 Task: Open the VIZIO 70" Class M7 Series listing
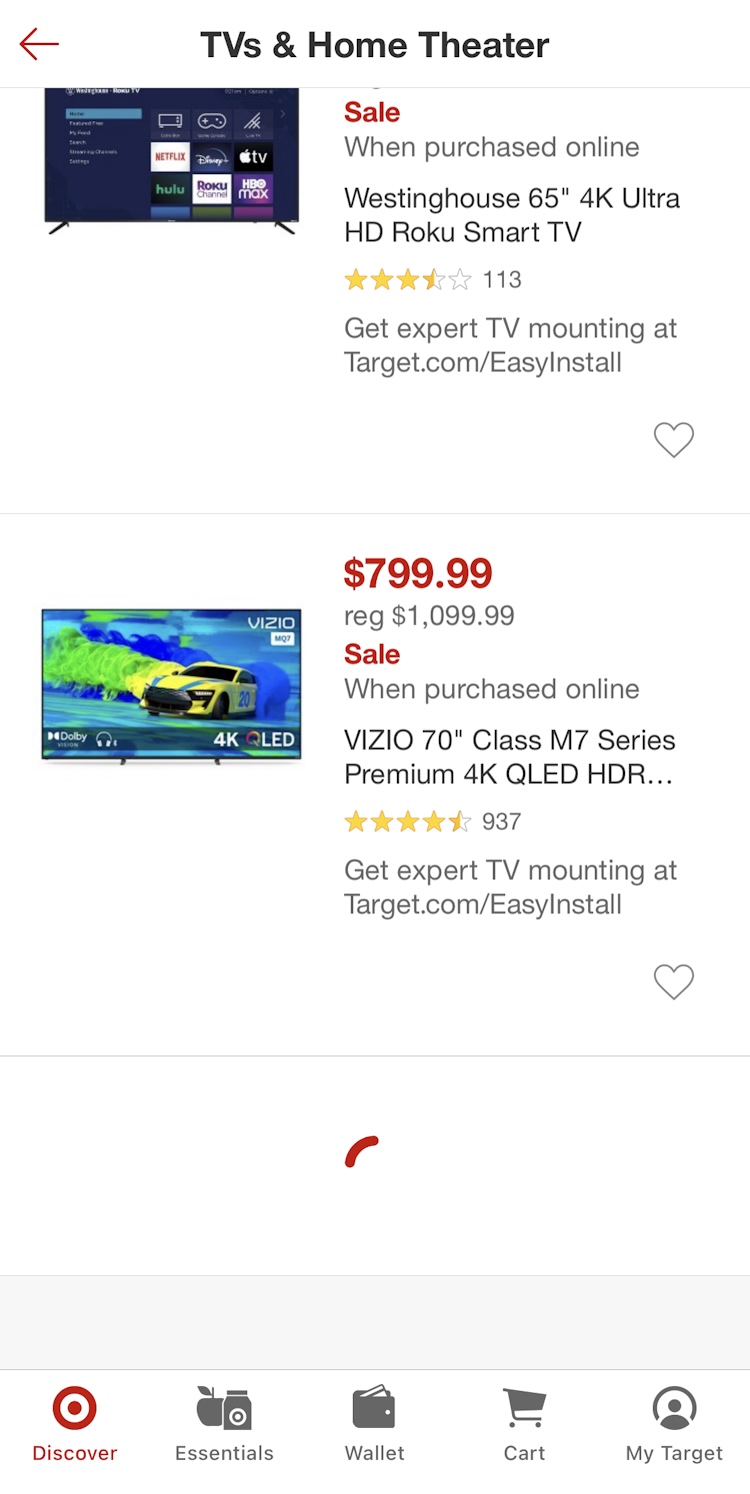[x=509, y=757]
